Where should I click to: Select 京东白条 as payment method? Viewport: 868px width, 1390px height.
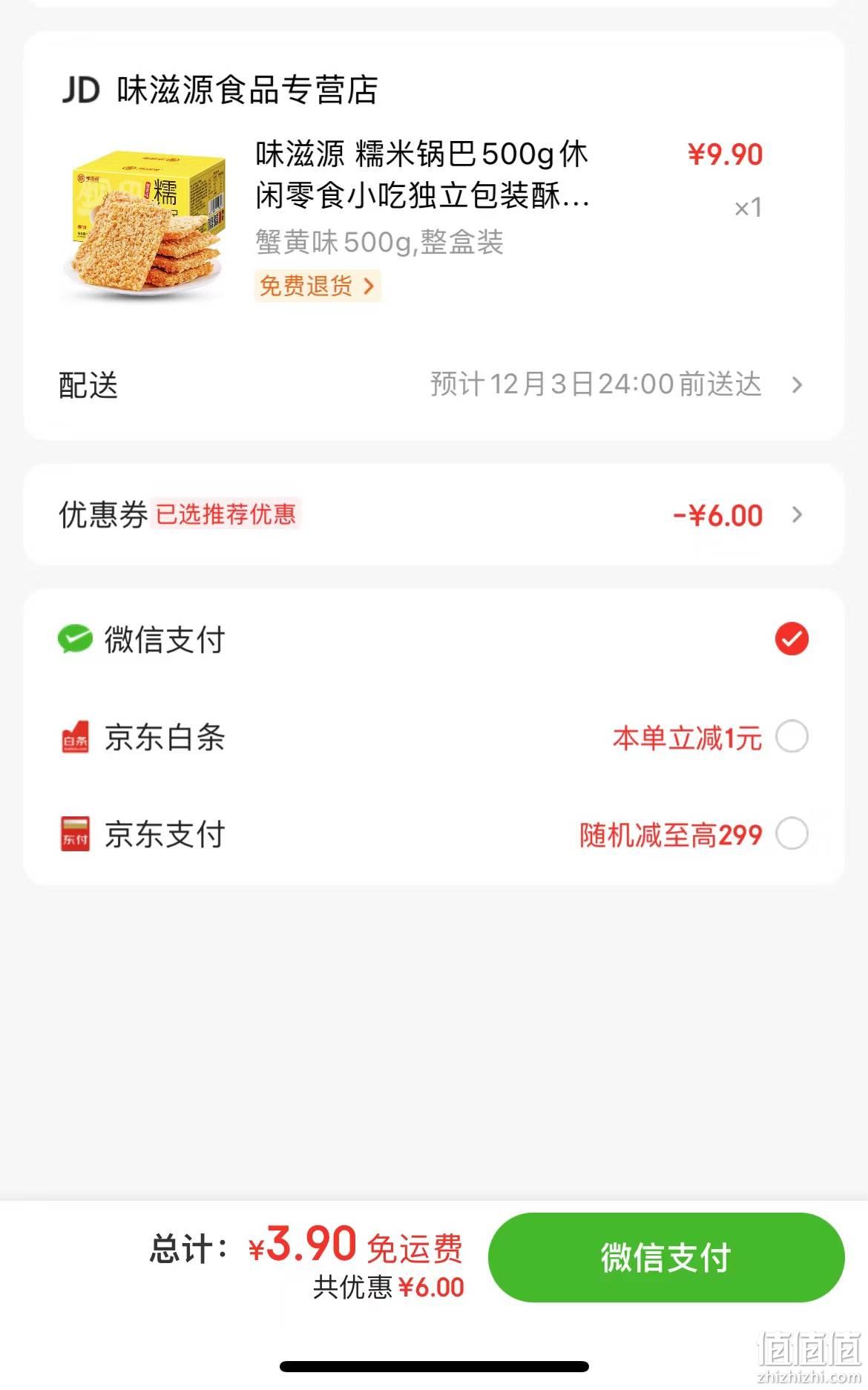click(433, 737)
